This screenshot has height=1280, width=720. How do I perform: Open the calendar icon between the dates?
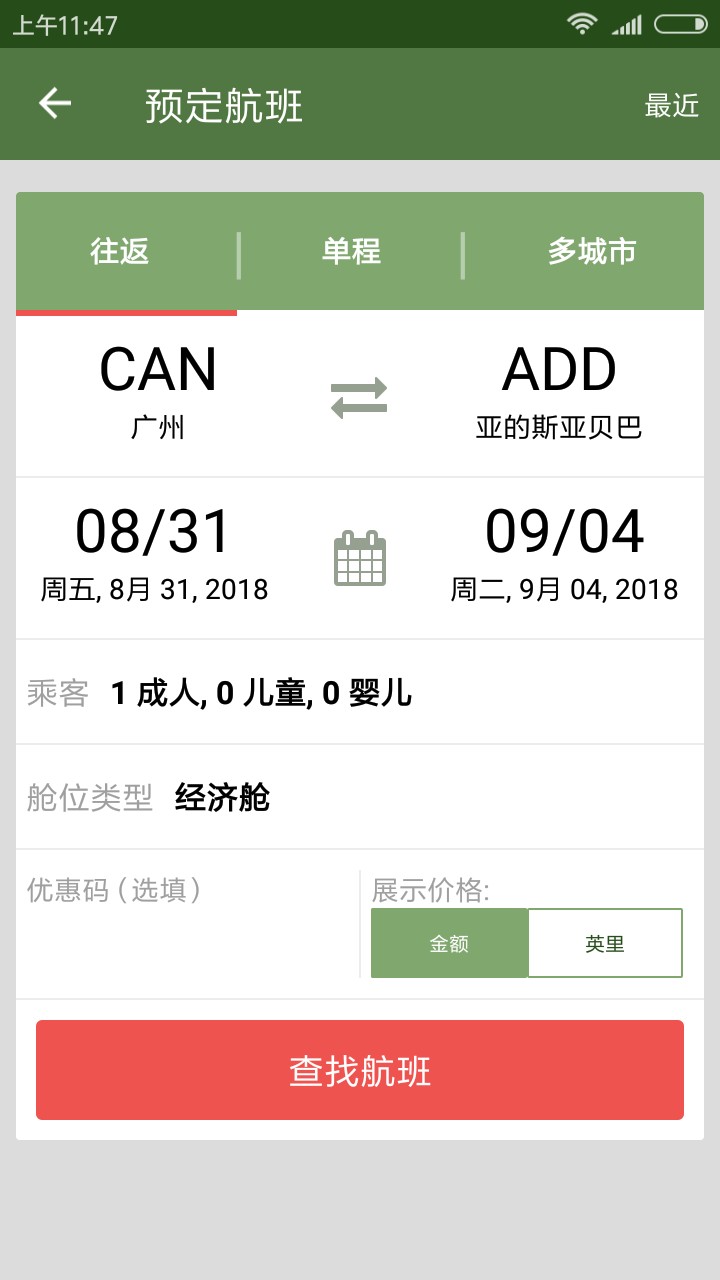tap(360, 553)
